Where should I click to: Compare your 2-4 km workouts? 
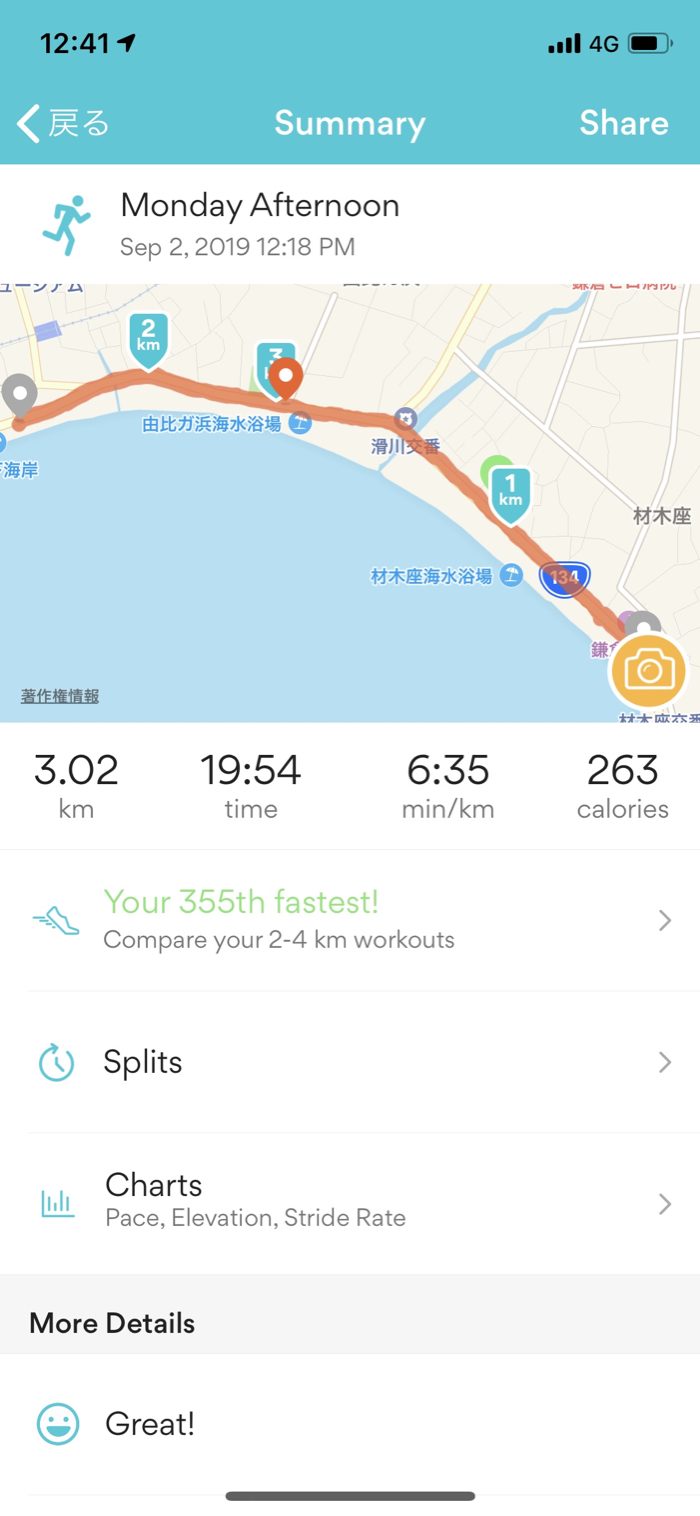350,921
